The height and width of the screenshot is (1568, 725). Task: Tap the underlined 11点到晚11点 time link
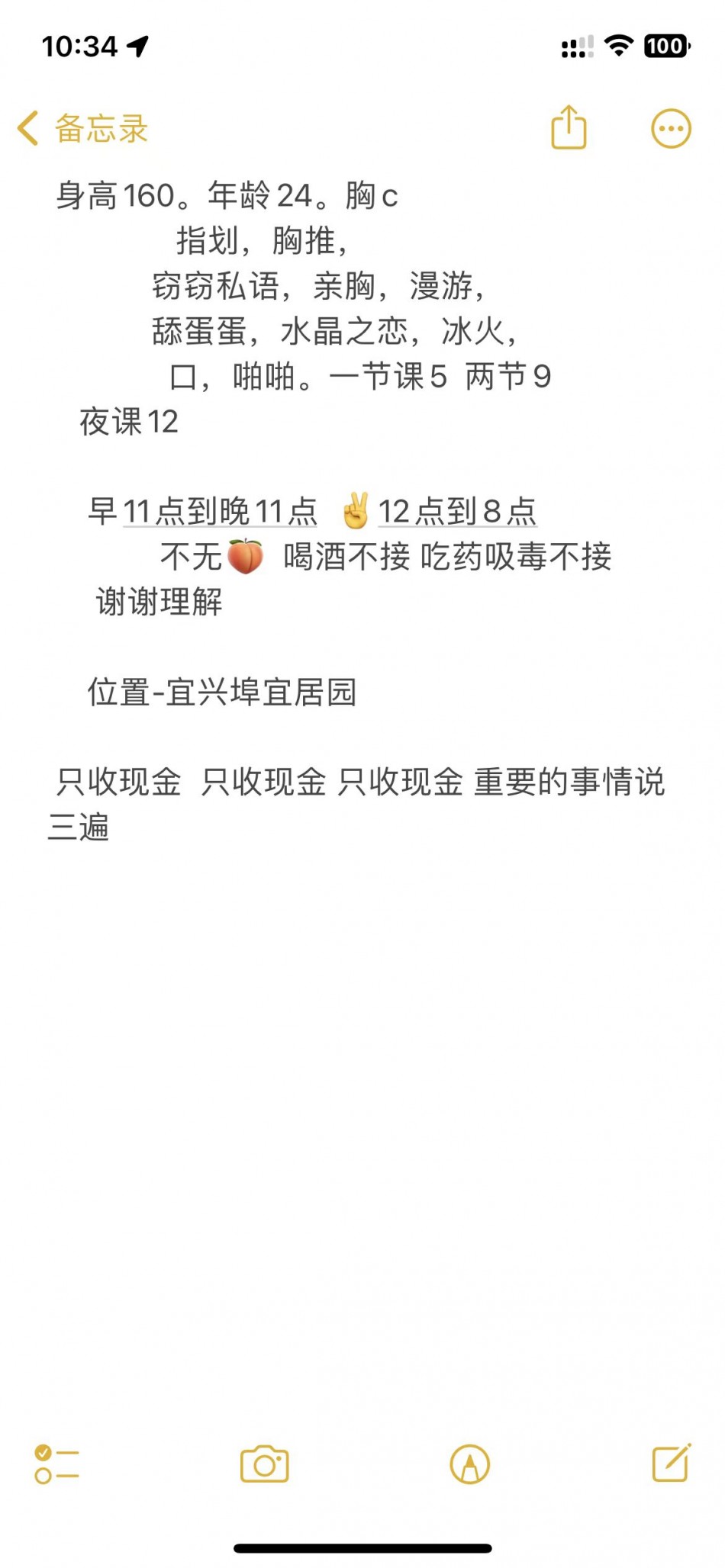pos(220,512)
